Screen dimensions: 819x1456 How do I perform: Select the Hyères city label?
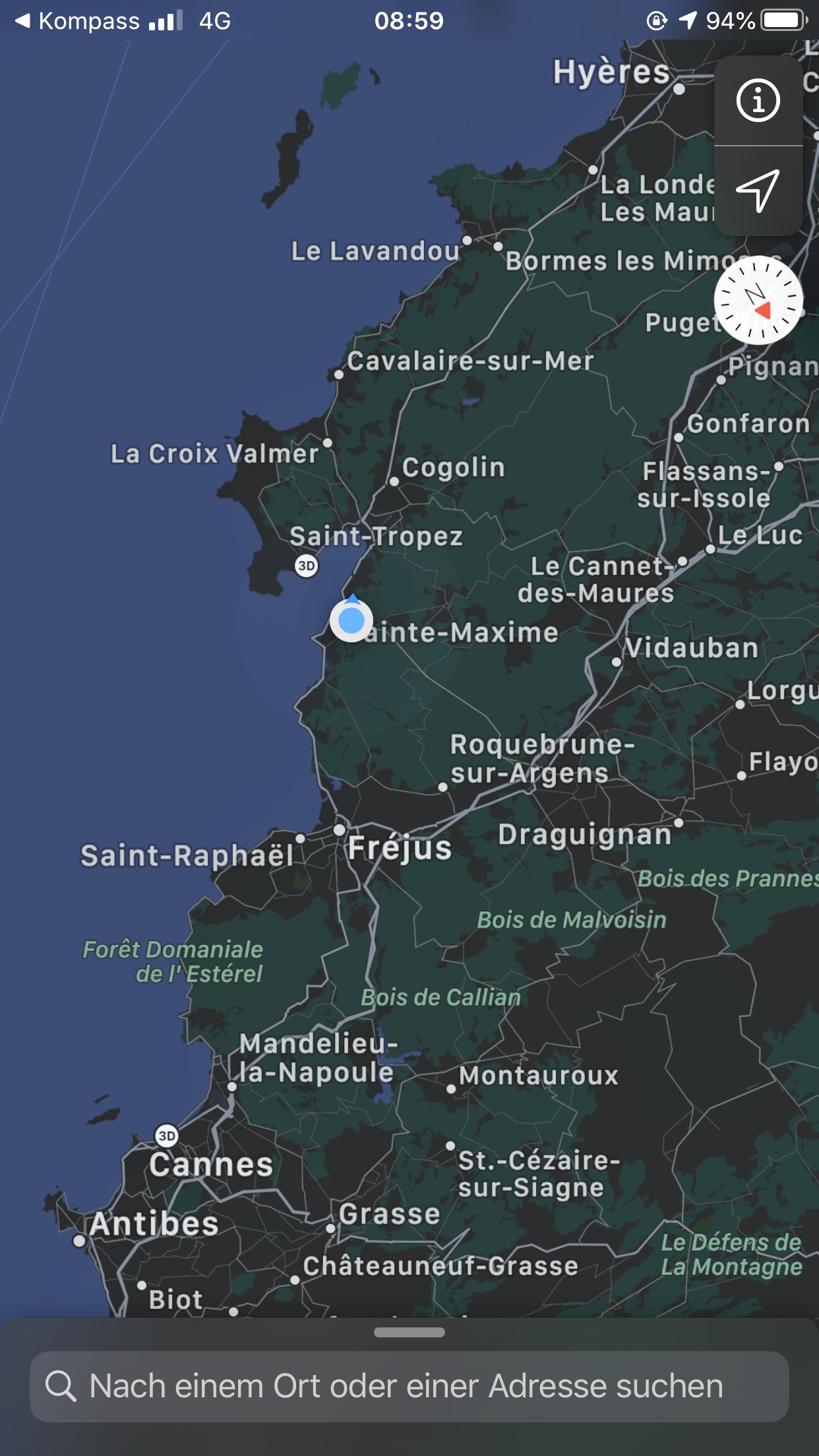[611, 73]
